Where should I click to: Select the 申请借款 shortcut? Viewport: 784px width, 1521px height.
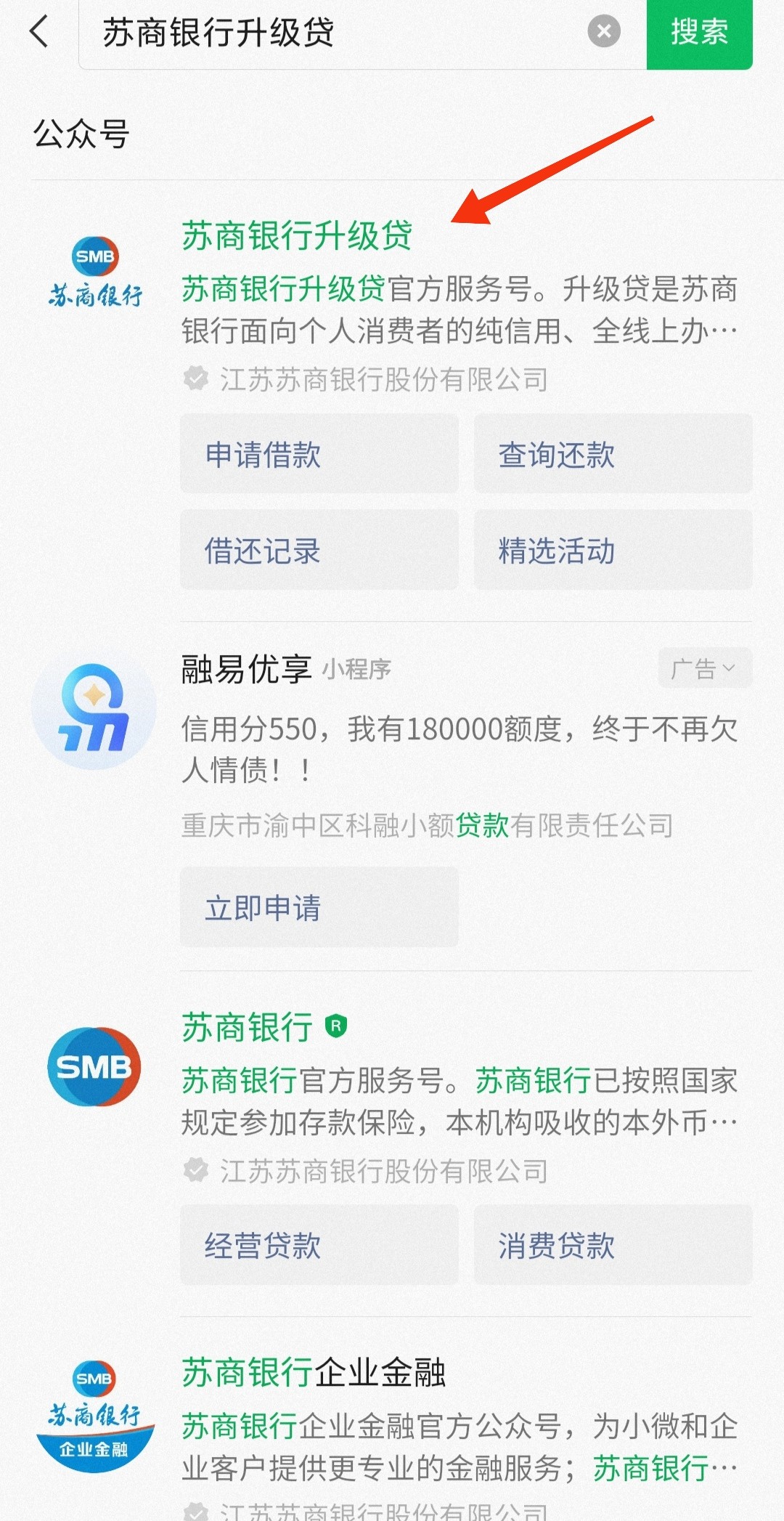319,454
